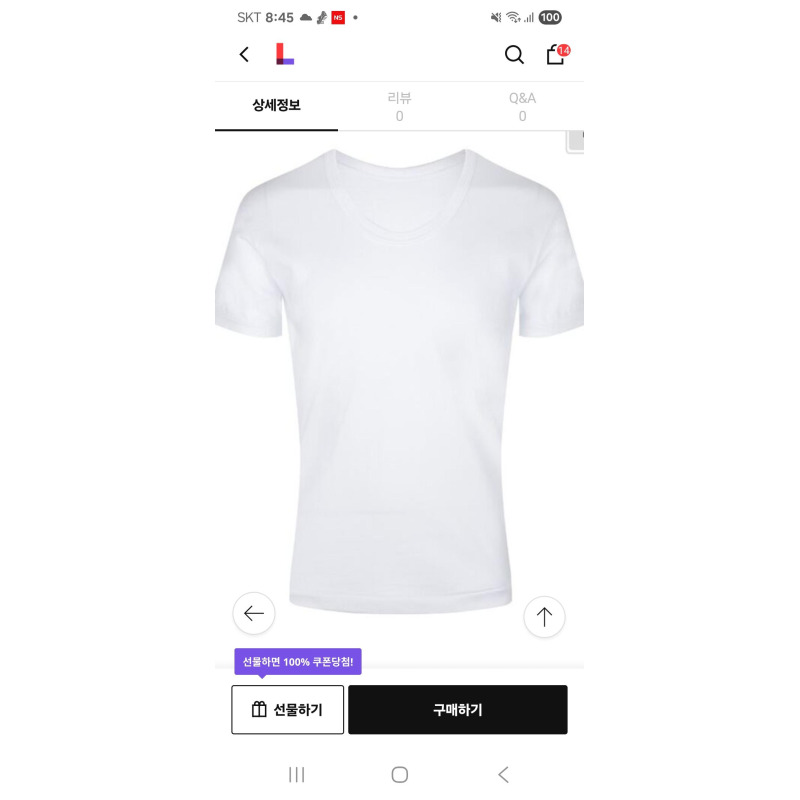This screenshot has width=800, height=800.
Task: Switch to the 리뷰 tab
Action: (x=399, y=106)
